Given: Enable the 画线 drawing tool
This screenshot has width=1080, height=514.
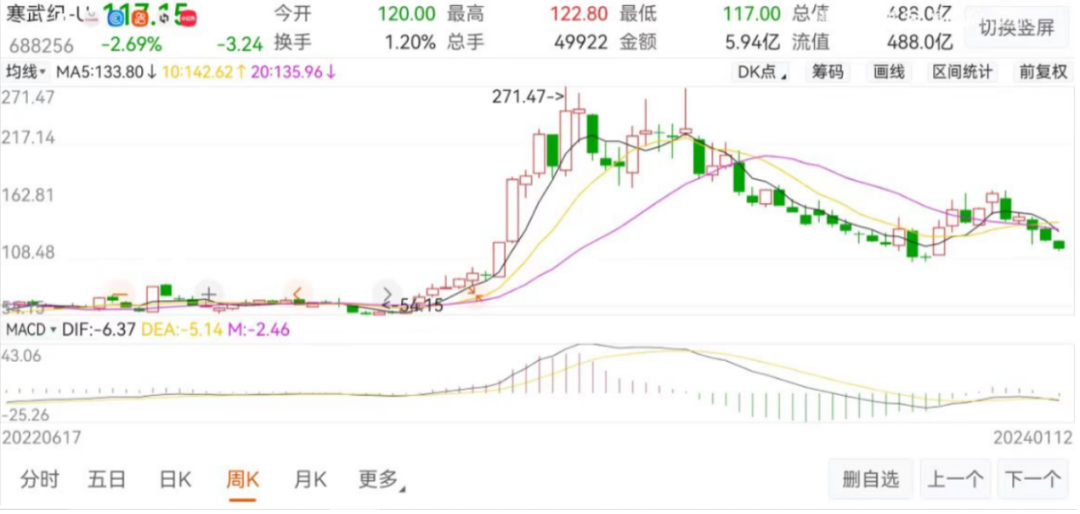Looking at the screenshot, I should [888, 72].
